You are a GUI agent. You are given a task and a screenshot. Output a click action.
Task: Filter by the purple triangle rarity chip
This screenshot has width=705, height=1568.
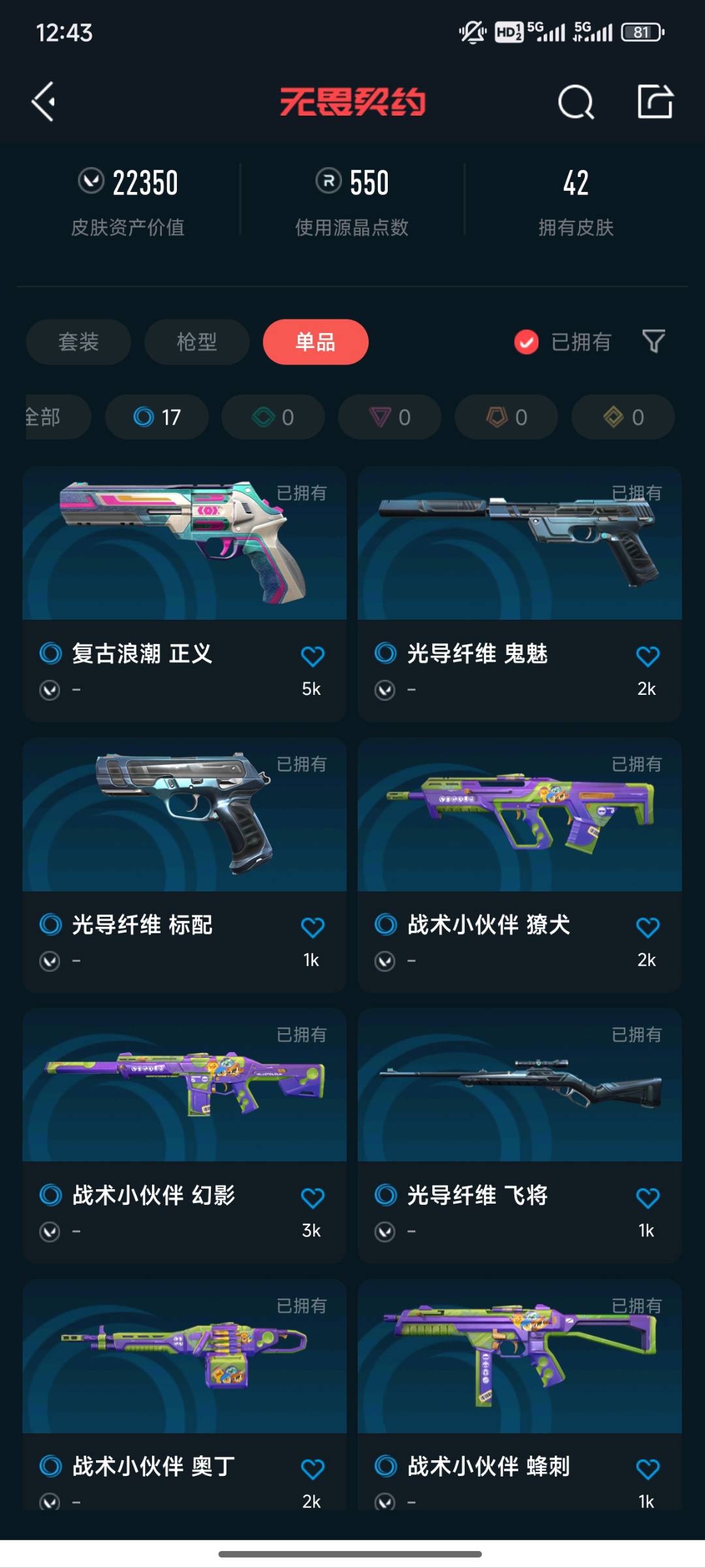390,417
